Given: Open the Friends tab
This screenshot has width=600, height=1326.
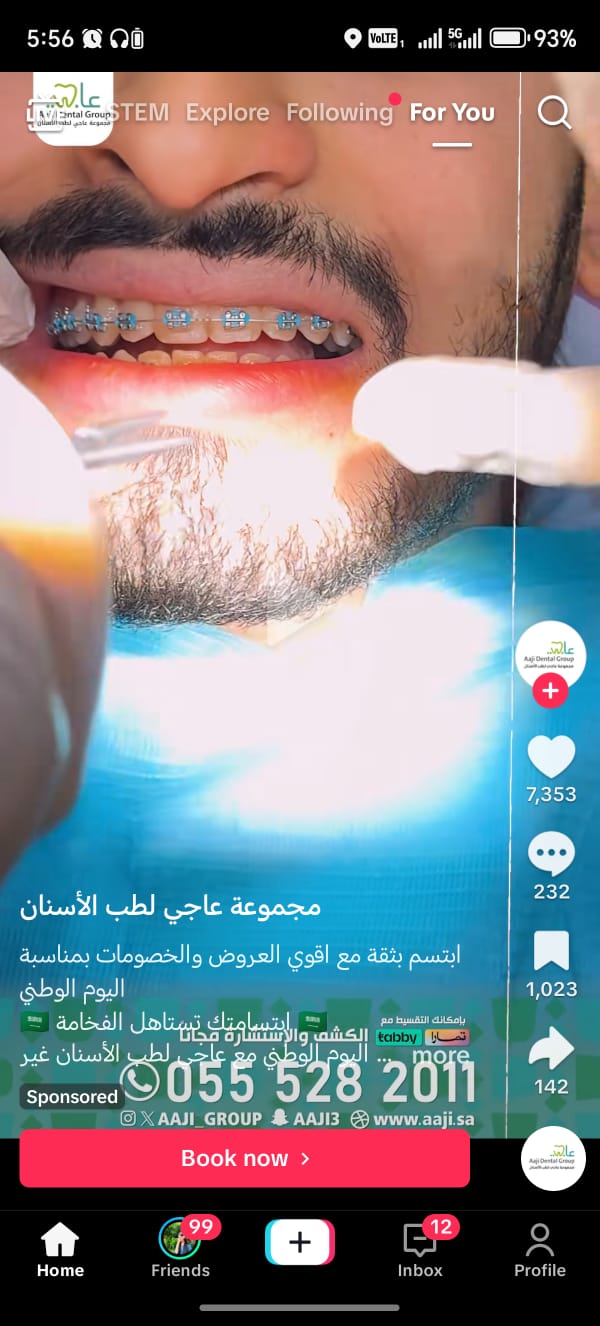Looking at the screenshot, I should coord(180,1250).
